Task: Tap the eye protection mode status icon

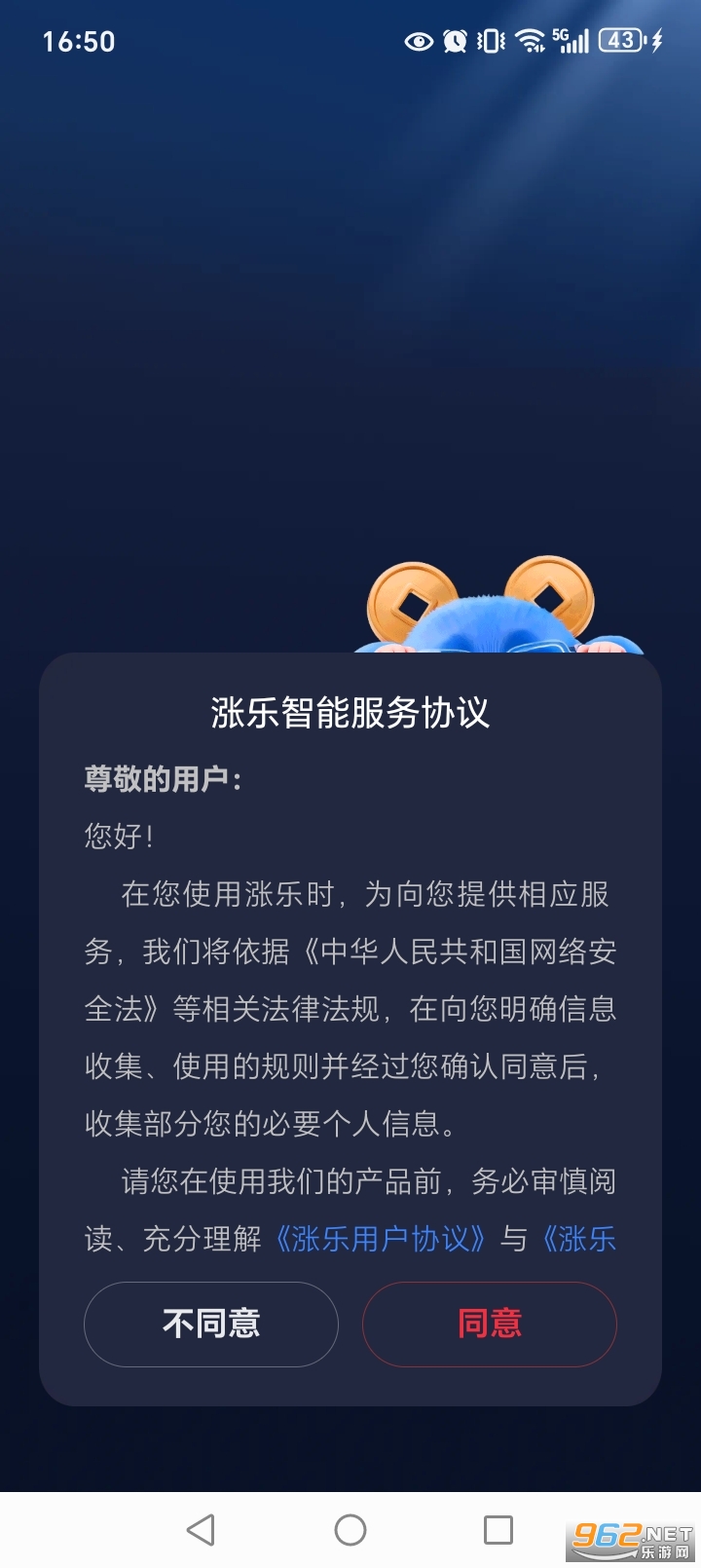Action: tap(419, 41)
